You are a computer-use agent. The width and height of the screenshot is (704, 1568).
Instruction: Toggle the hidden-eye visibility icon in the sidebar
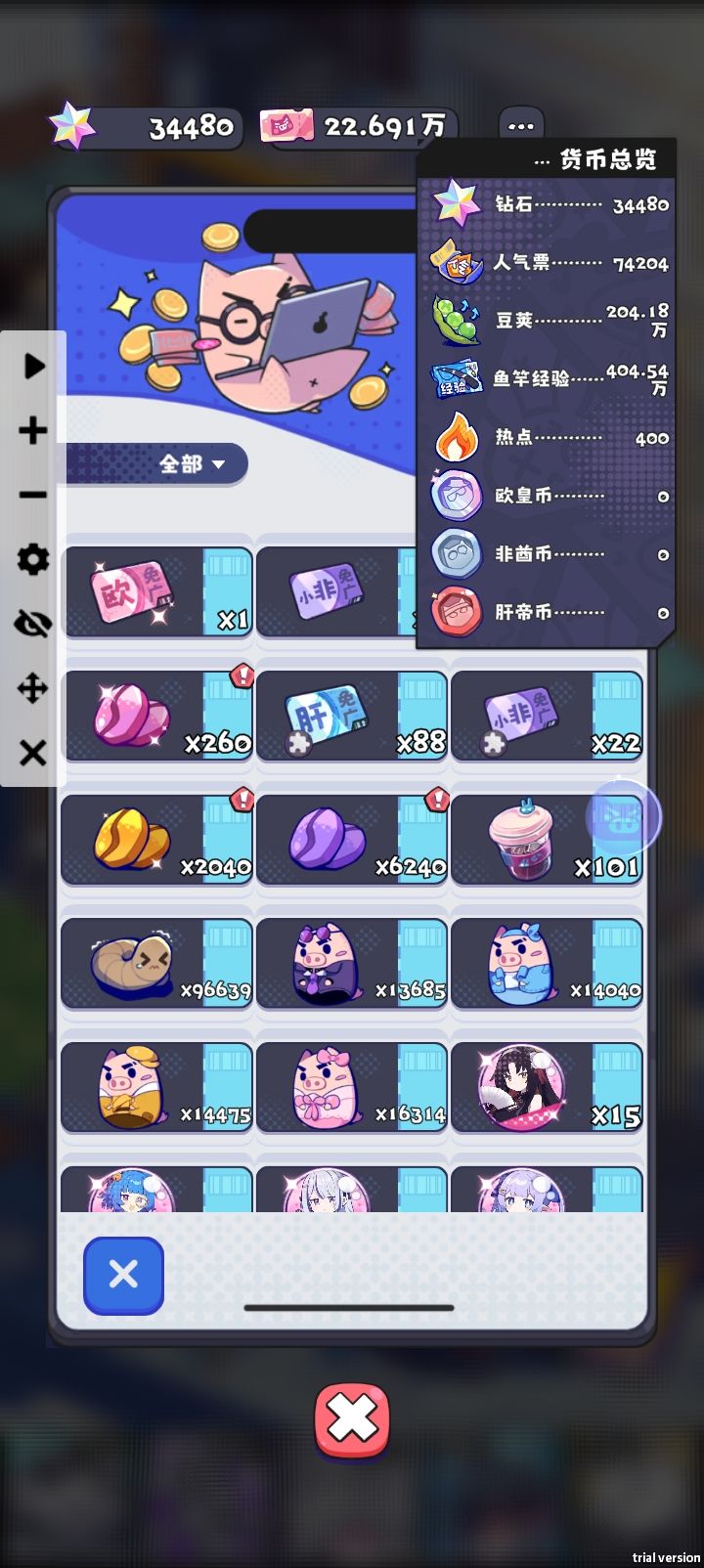pyautogui.click(x=34, y=625)
